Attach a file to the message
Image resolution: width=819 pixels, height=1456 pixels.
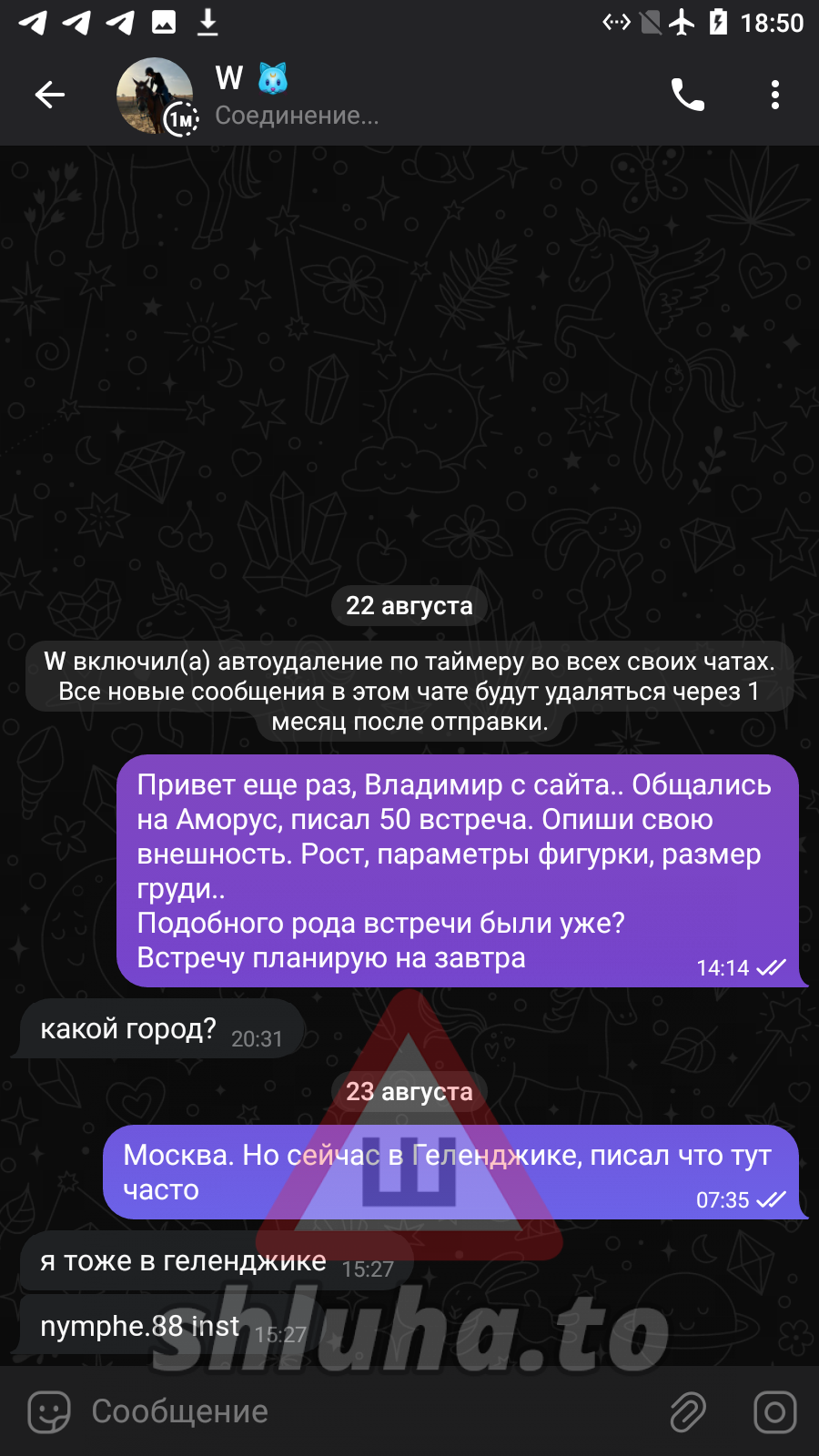click(x=688, y=1411)
